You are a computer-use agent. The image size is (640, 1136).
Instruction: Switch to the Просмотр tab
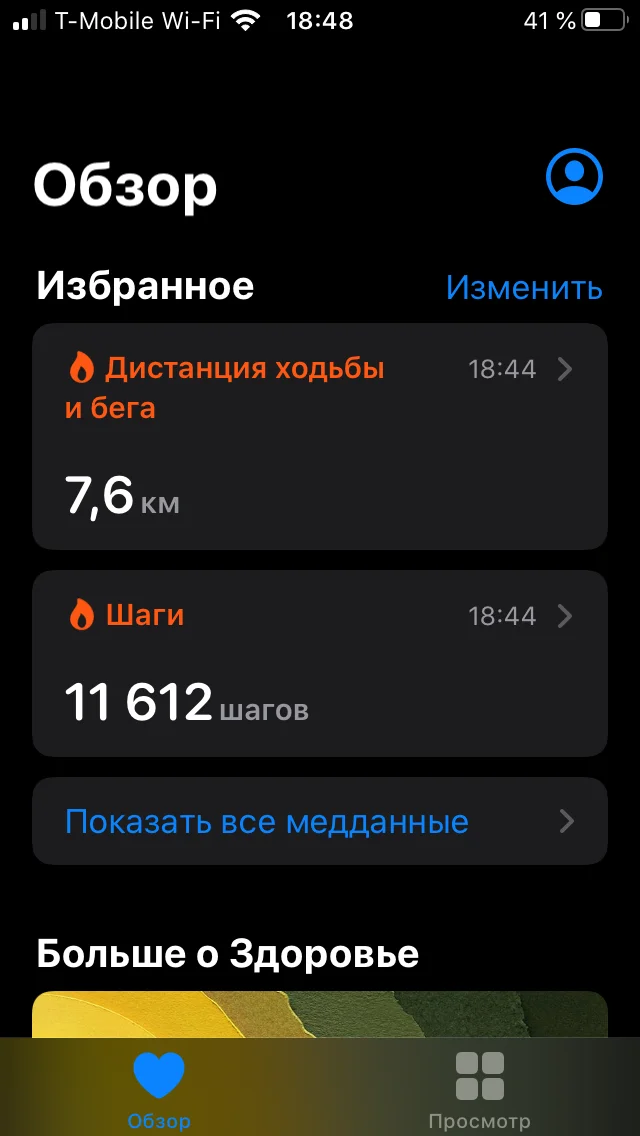tap(479, 1088)
